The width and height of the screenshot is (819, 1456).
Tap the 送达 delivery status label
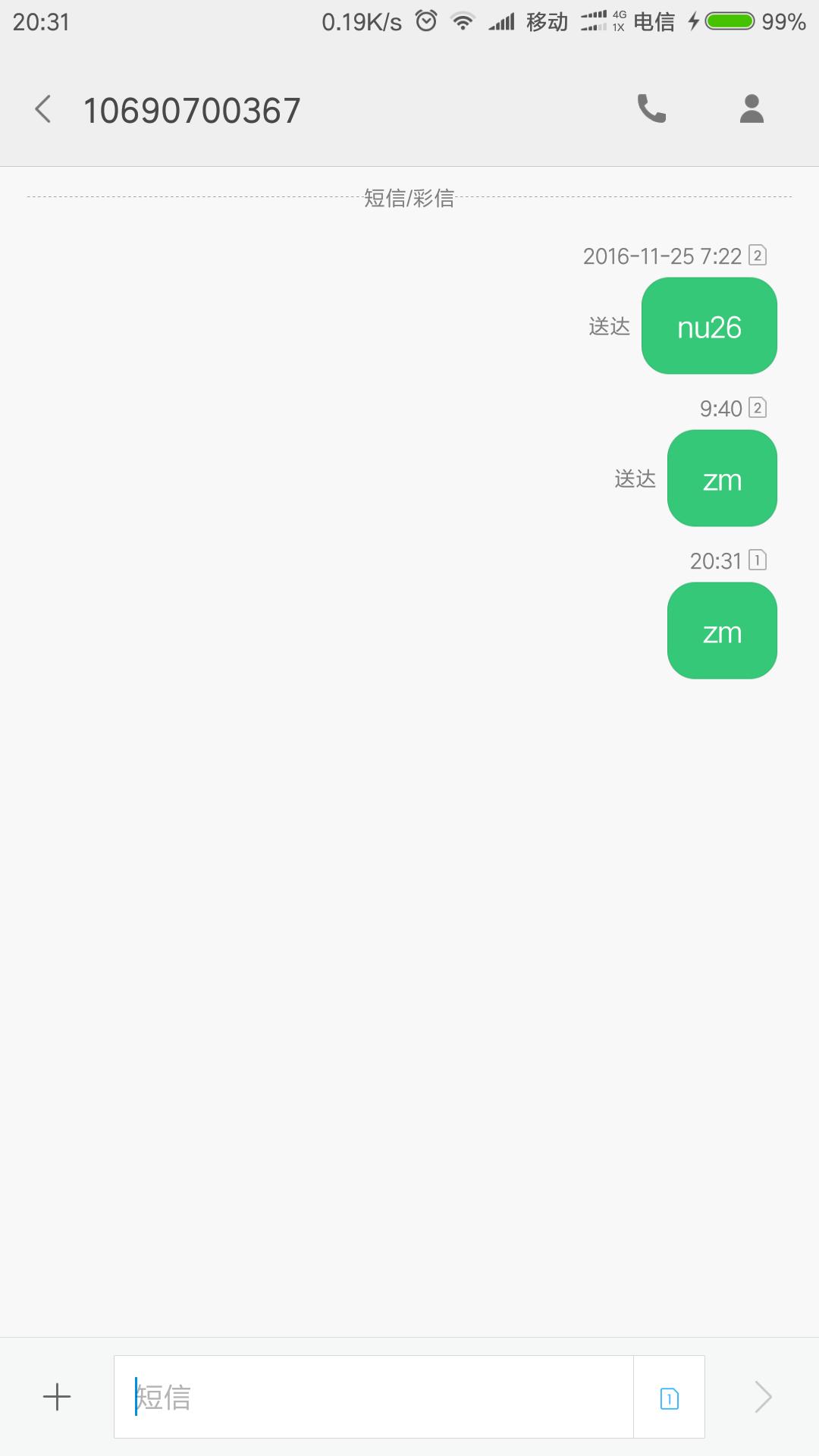click(609, 326)
